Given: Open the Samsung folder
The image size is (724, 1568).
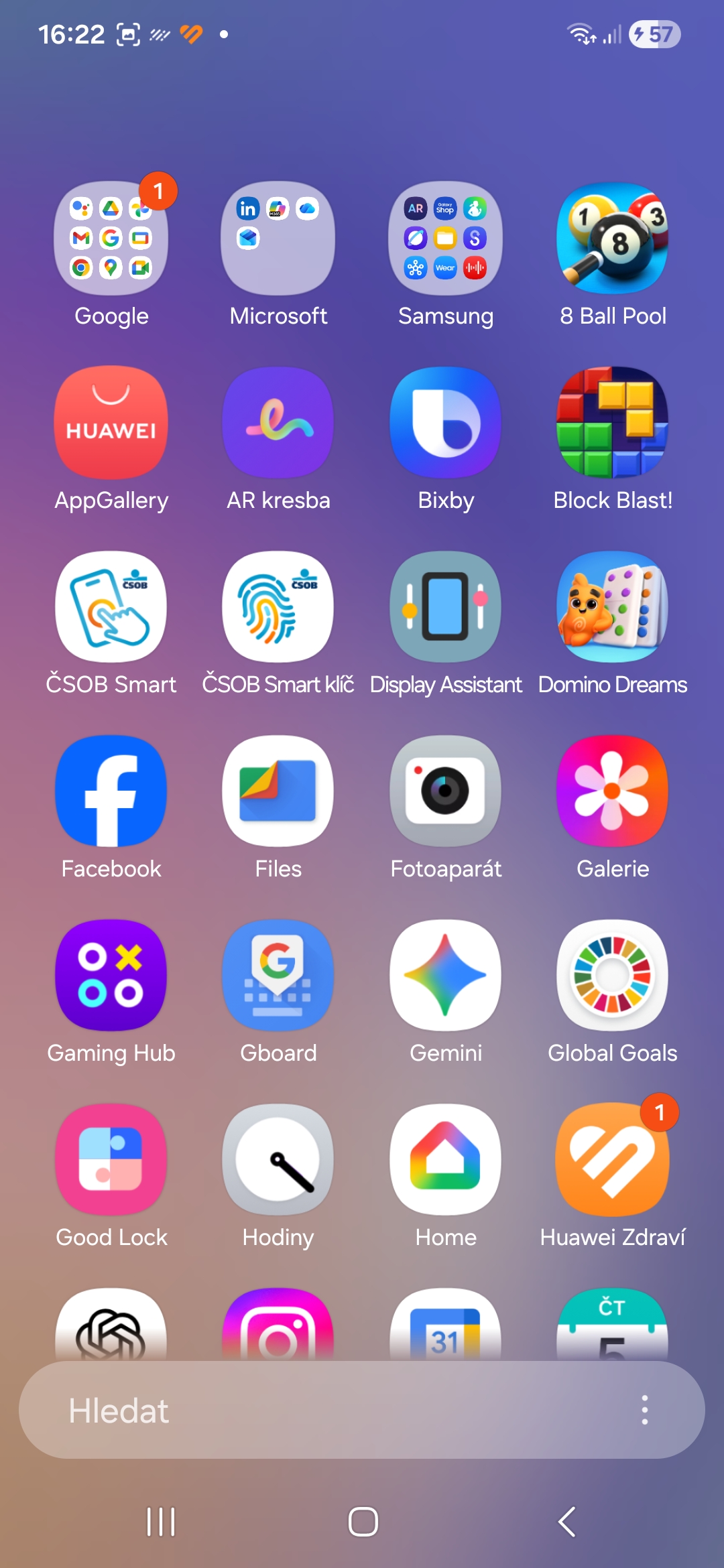Looking at the screenshot, I should click(x=446, y=239).
